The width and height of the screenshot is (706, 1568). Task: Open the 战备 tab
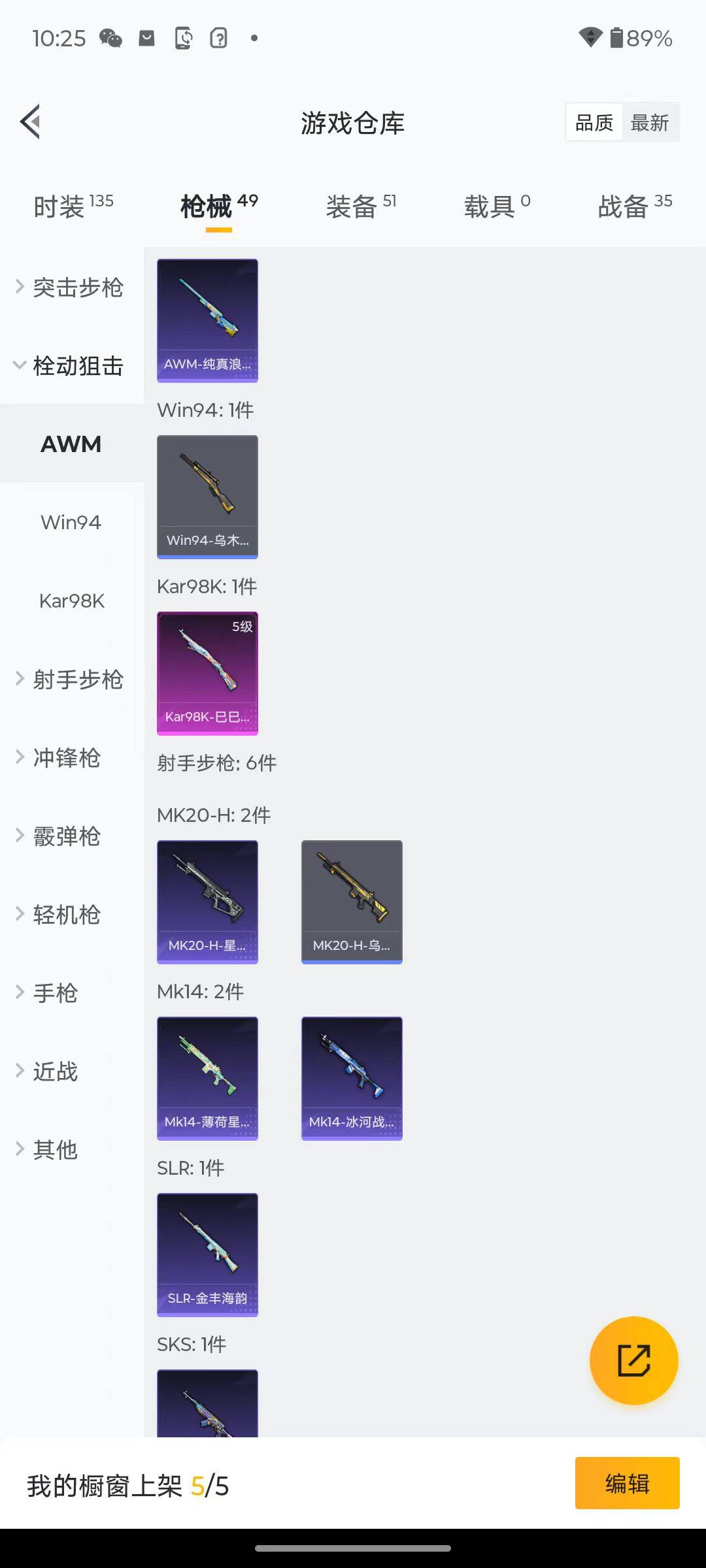[634, 206]
